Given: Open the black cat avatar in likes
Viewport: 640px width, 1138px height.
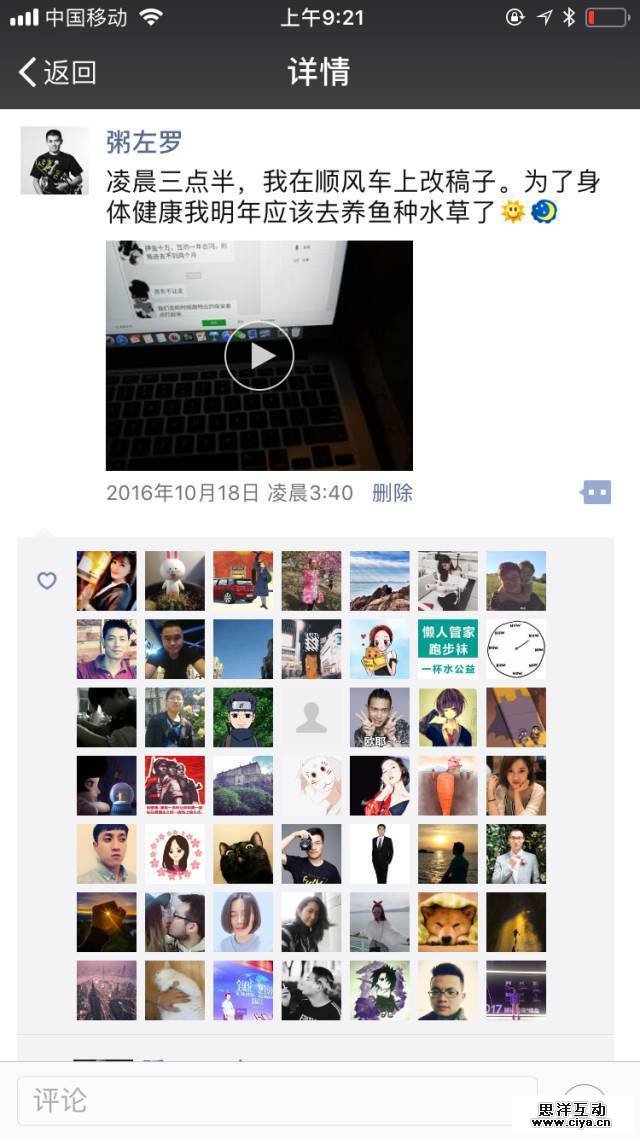Looking at the screenshot, I should tap(243, 853).
